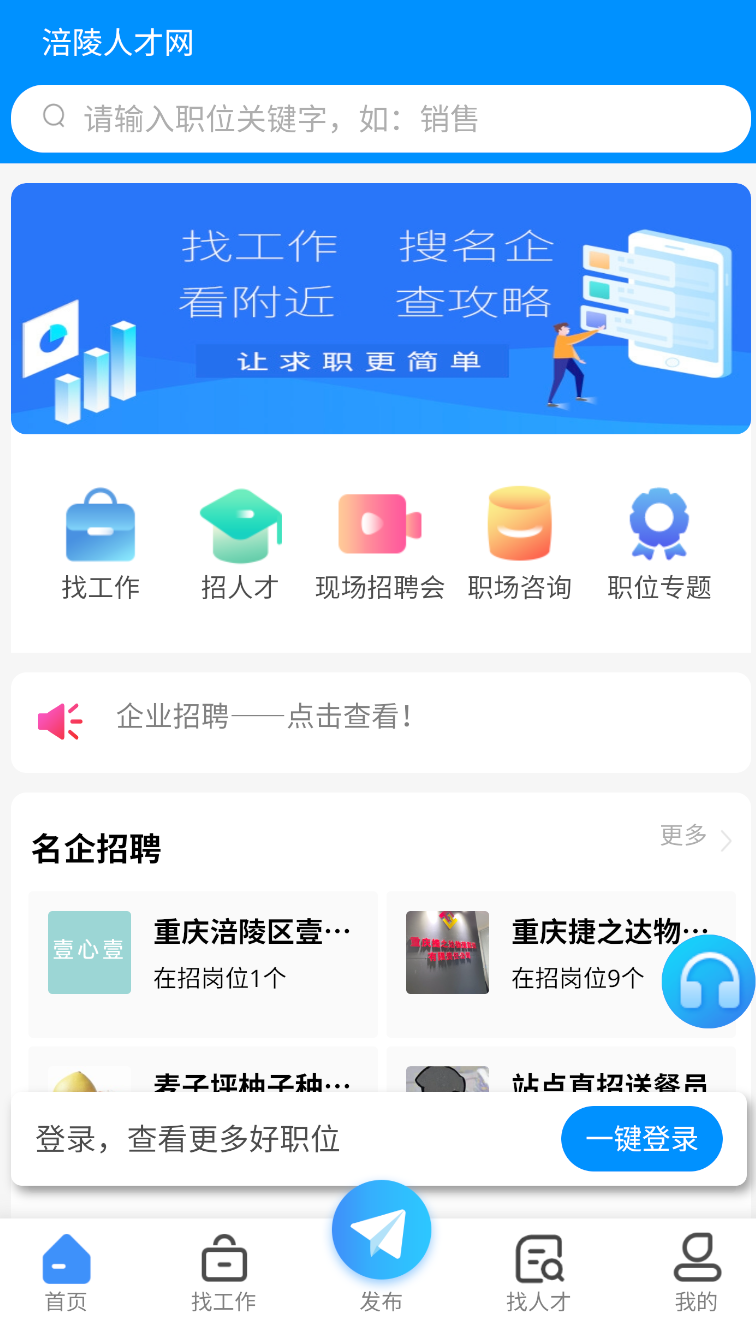The width and height of the screenshot is (756, 1320).
Task: Open the 找工作 banner
Action: (x=380, y=308)
